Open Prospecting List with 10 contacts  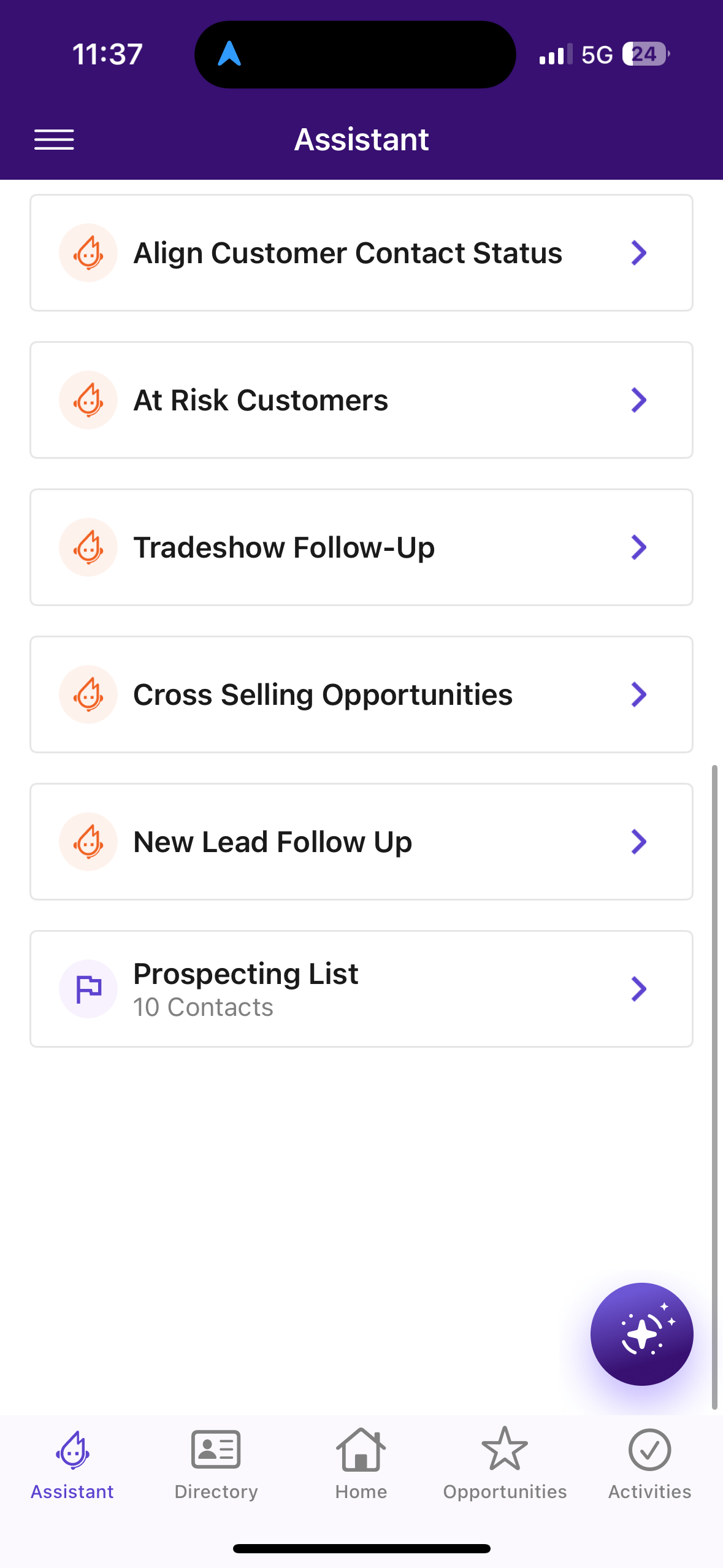361,989
